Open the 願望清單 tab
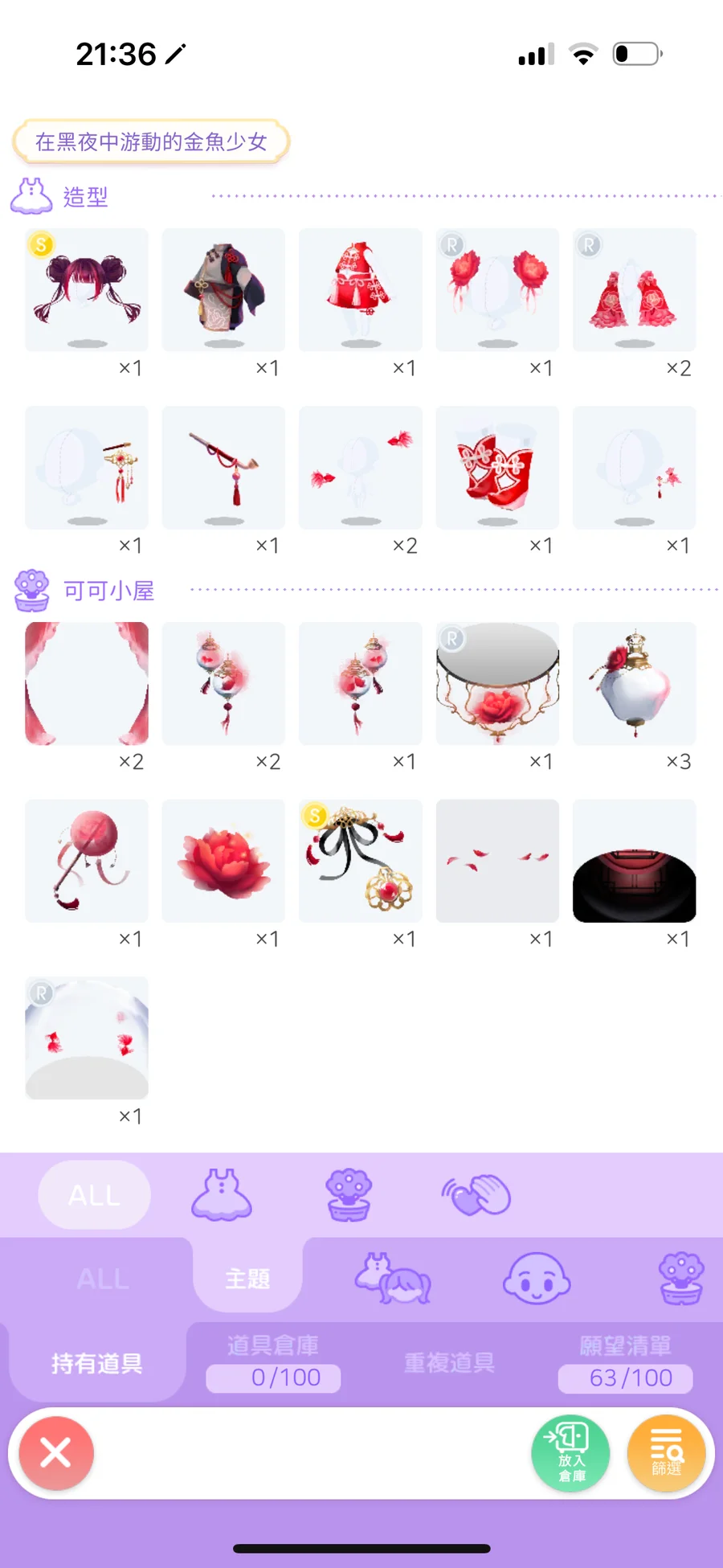 625,1361
